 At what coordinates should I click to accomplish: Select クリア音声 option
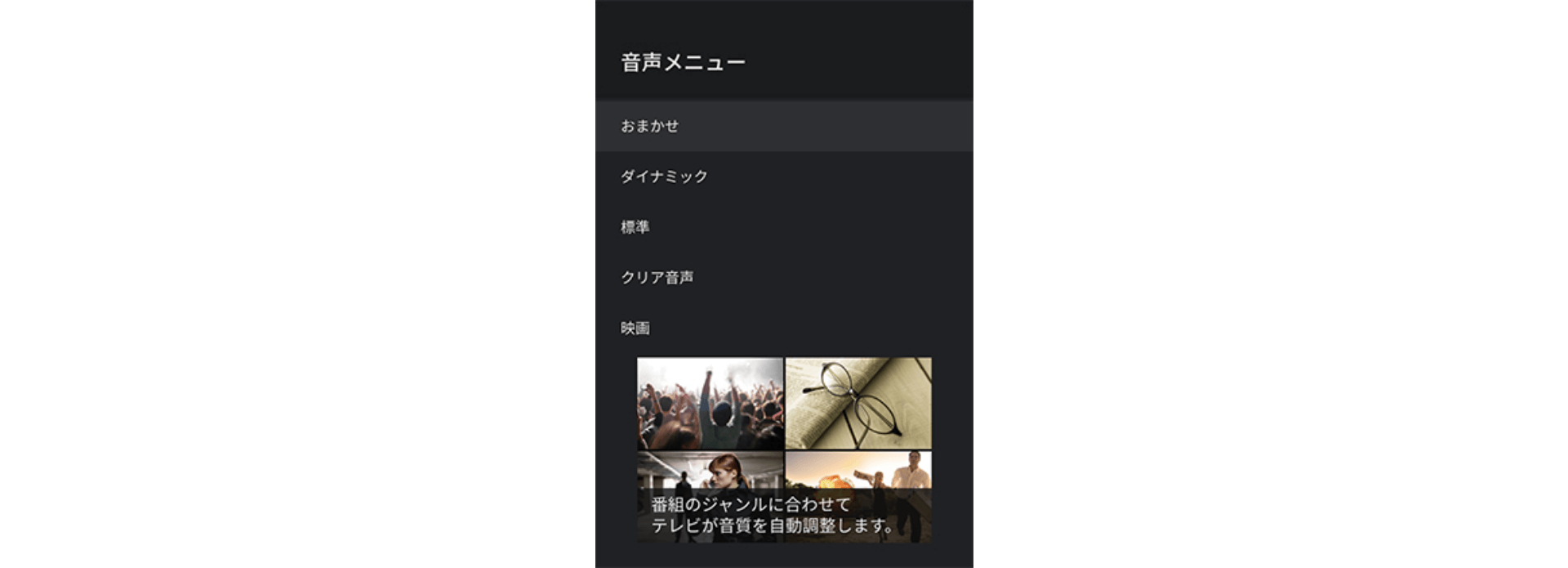pos(657,278)
